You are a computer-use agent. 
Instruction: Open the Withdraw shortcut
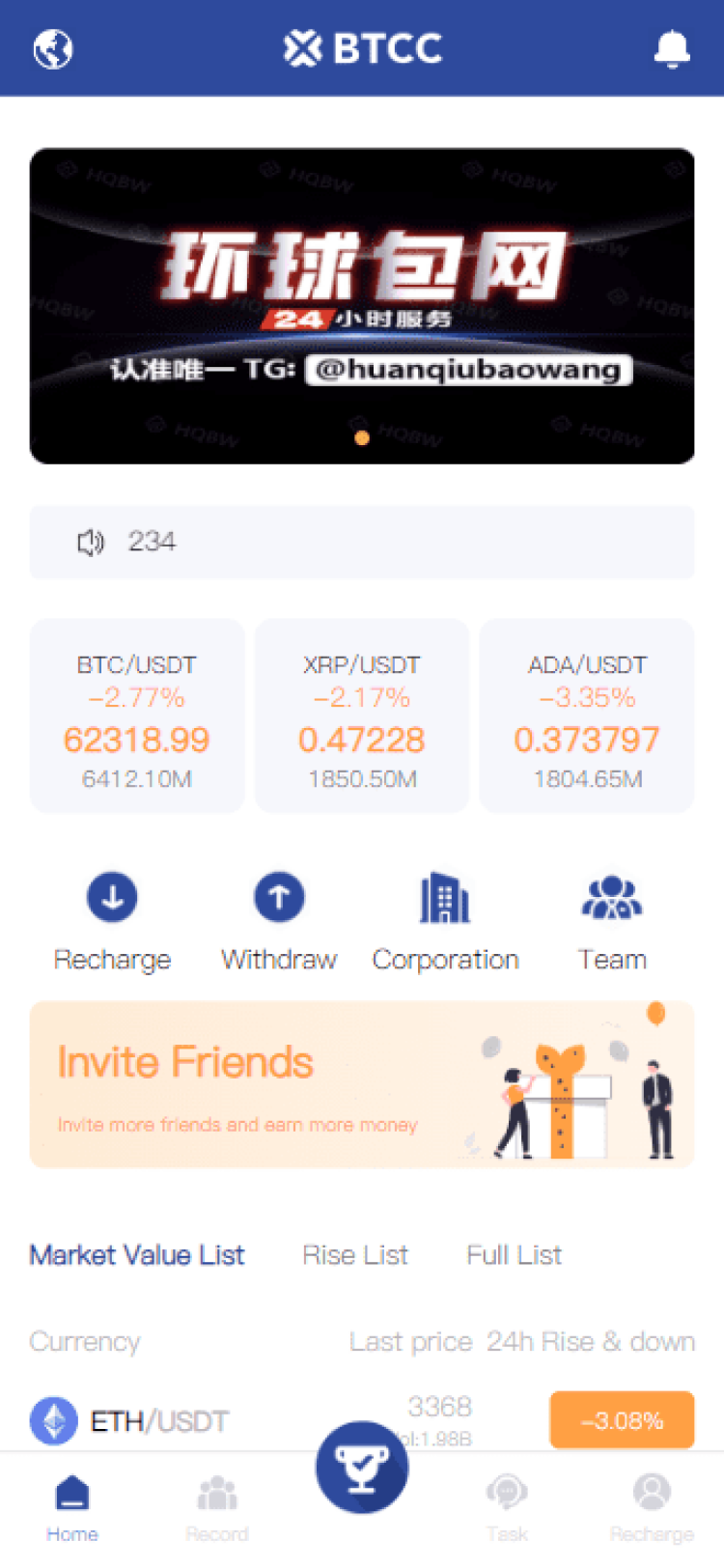pos(279,919)
